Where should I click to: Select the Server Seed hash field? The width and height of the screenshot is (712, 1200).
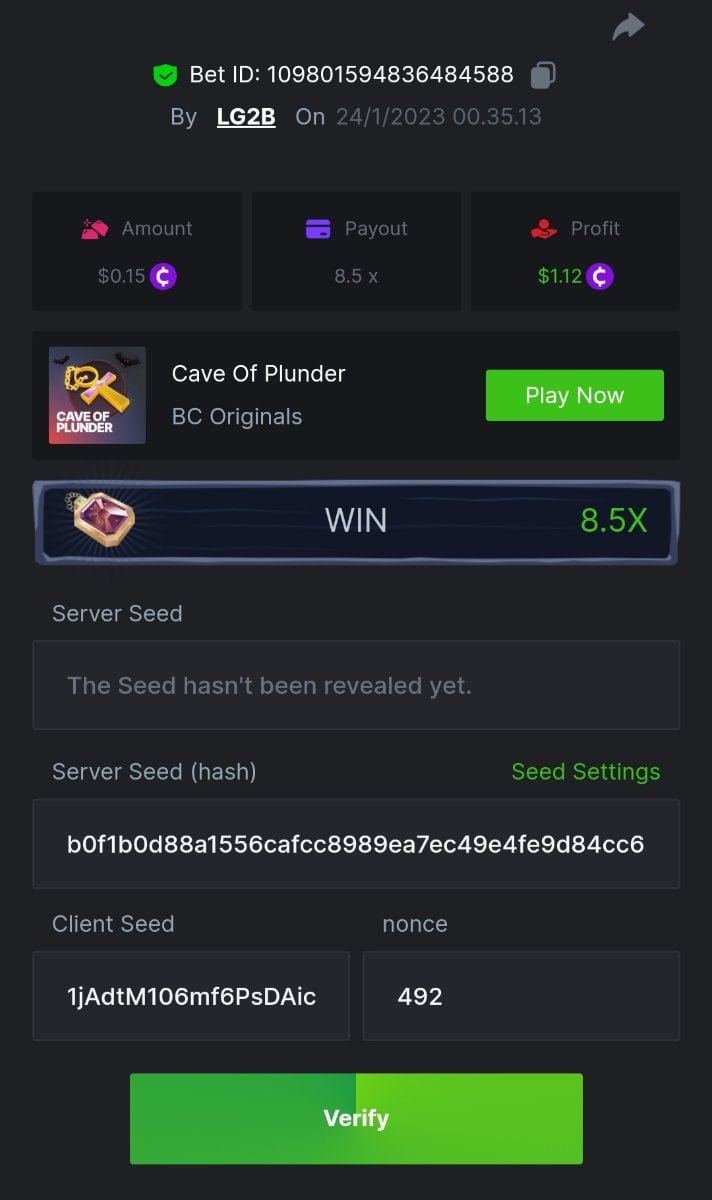point(356,844)
